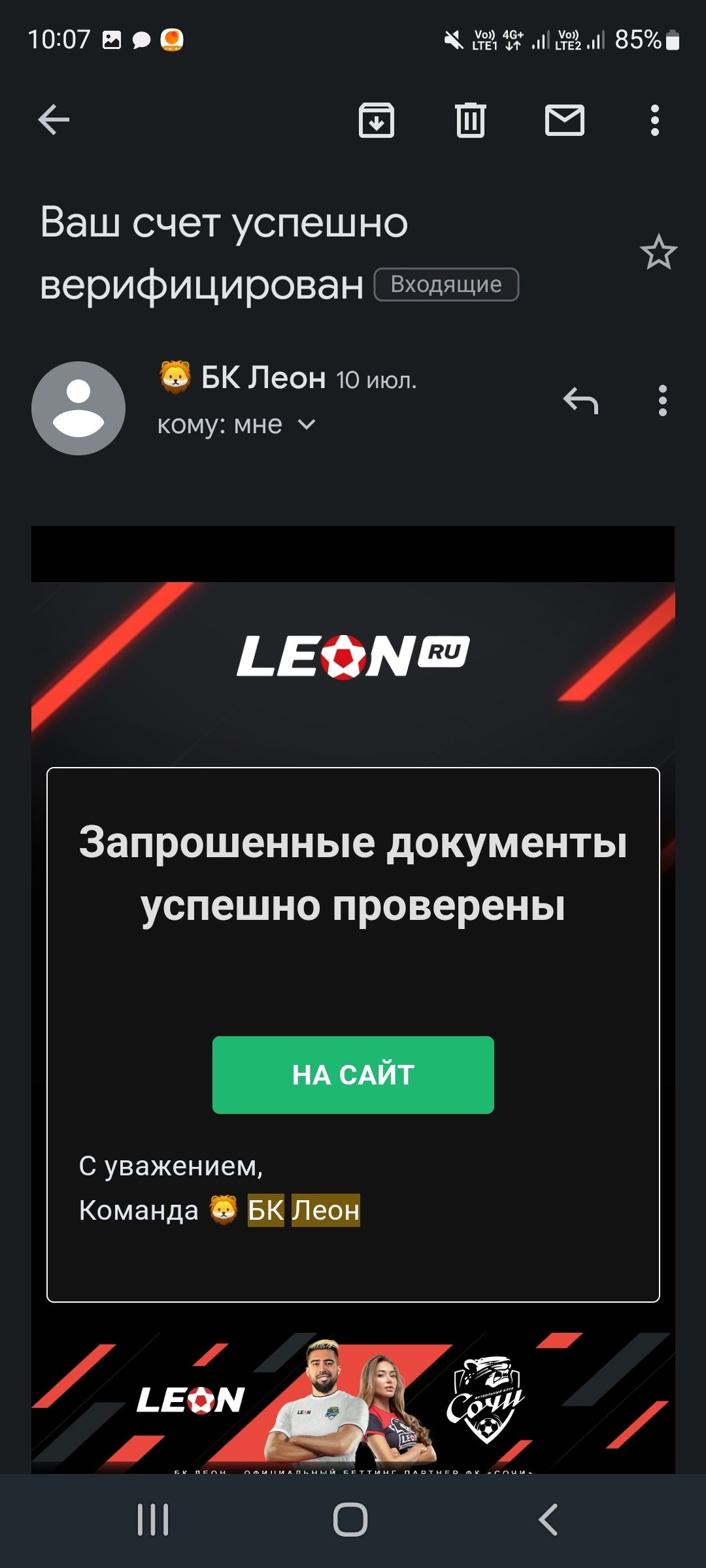Open the Leon and Сочи partner banner
706x1568 pixels.
pos(353,1401)
